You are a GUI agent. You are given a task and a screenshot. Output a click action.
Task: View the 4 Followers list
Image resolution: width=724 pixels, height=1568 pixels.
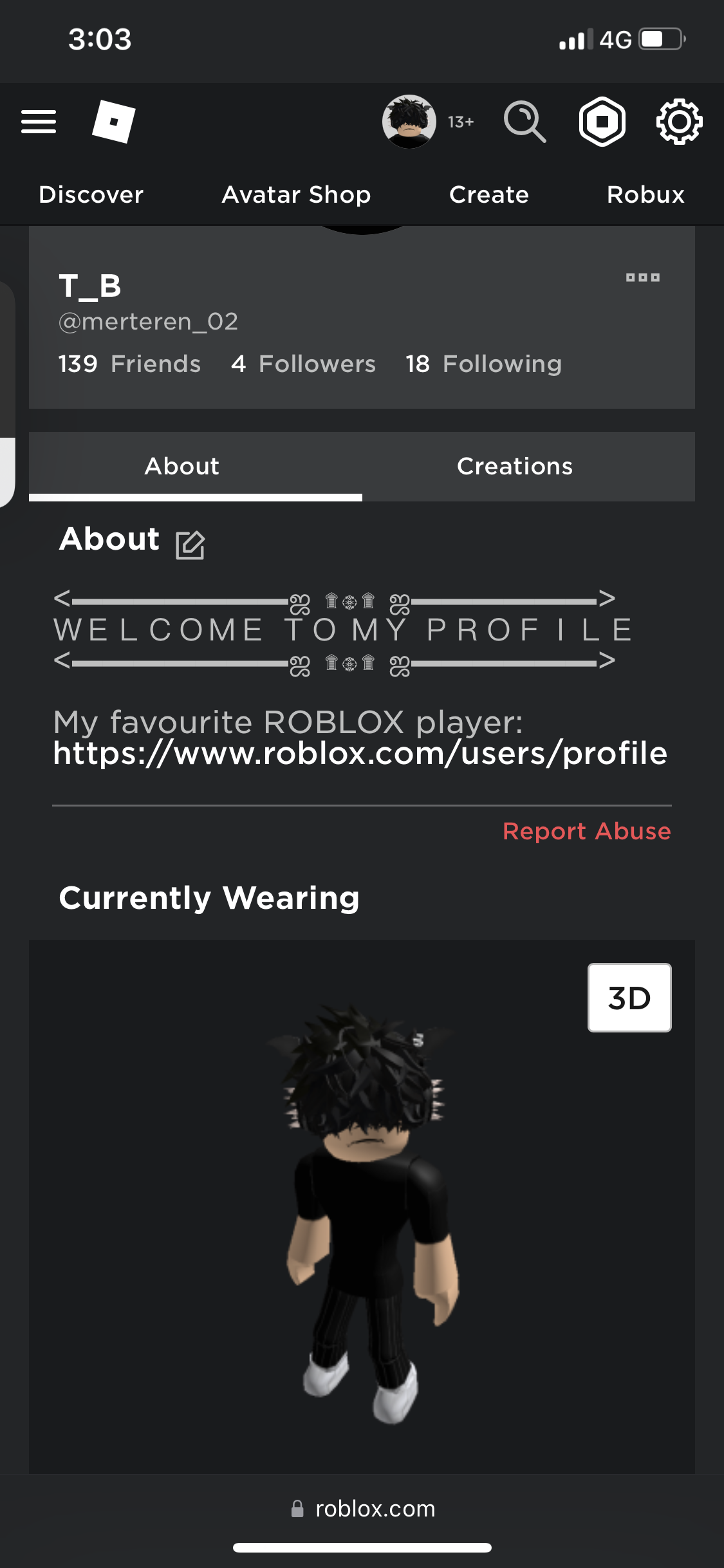pyautogui.click(x=303, y=364)
